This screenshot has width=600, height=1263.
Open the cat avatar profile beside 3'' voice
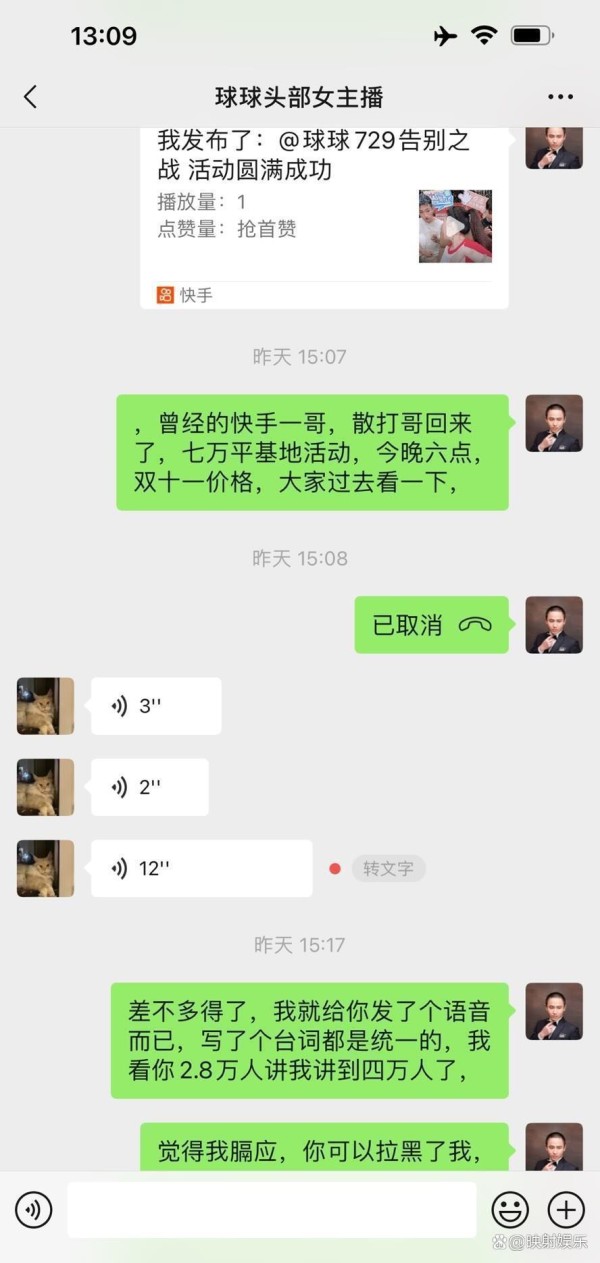click(x=45, y=706)
